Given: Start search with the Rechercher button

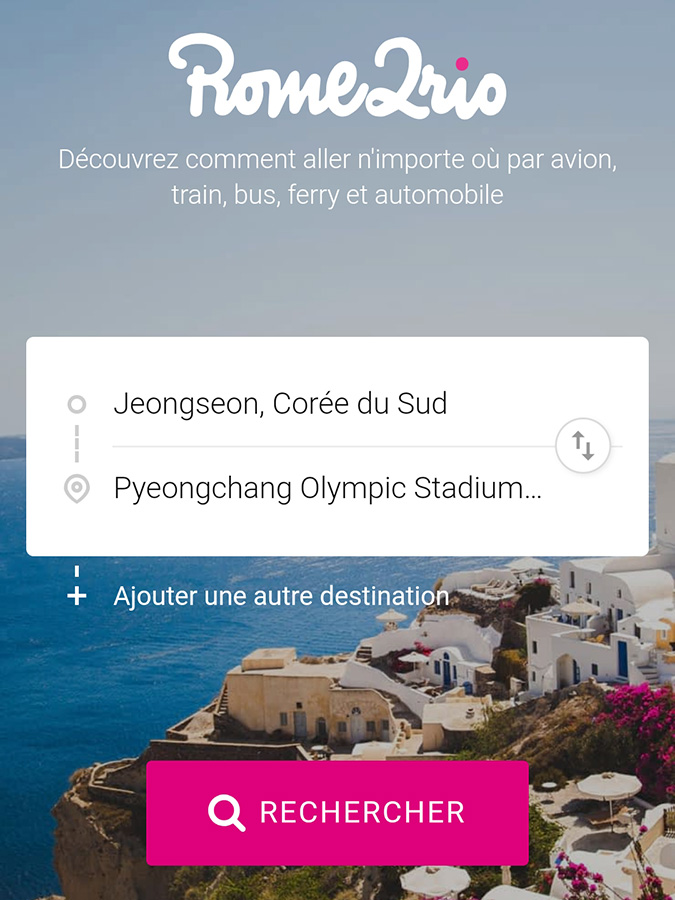Looking at the screenshot, I should (x=337, y=812).
